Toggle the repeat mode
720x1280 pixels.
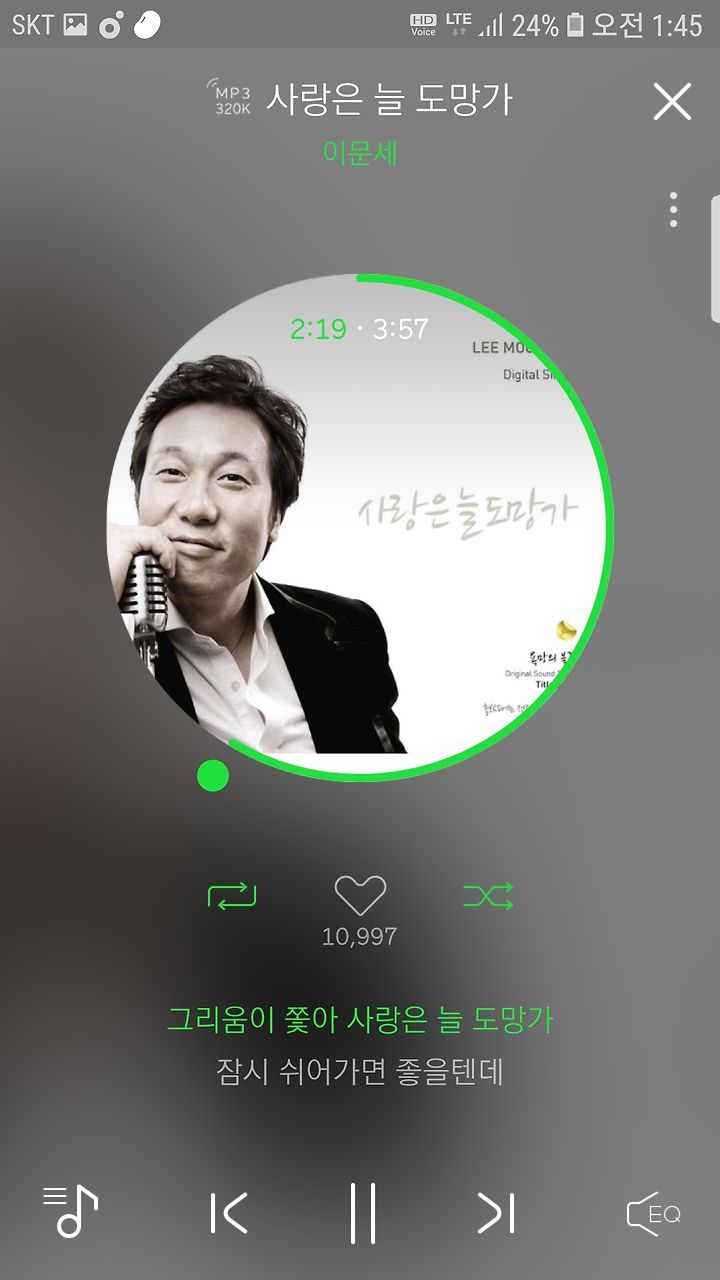tap(232, 895)
